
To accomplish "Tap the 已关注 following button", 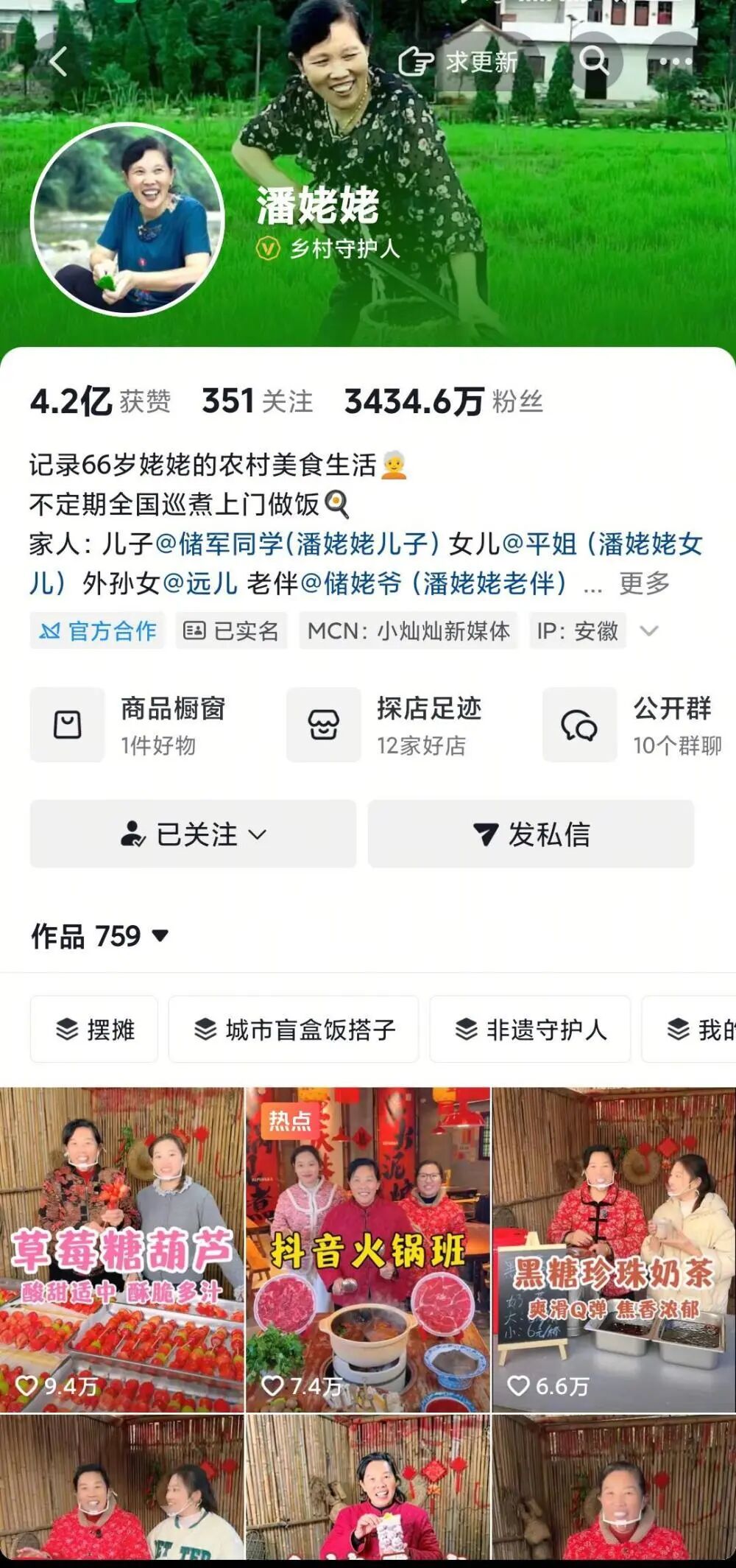I will point(193,834).
